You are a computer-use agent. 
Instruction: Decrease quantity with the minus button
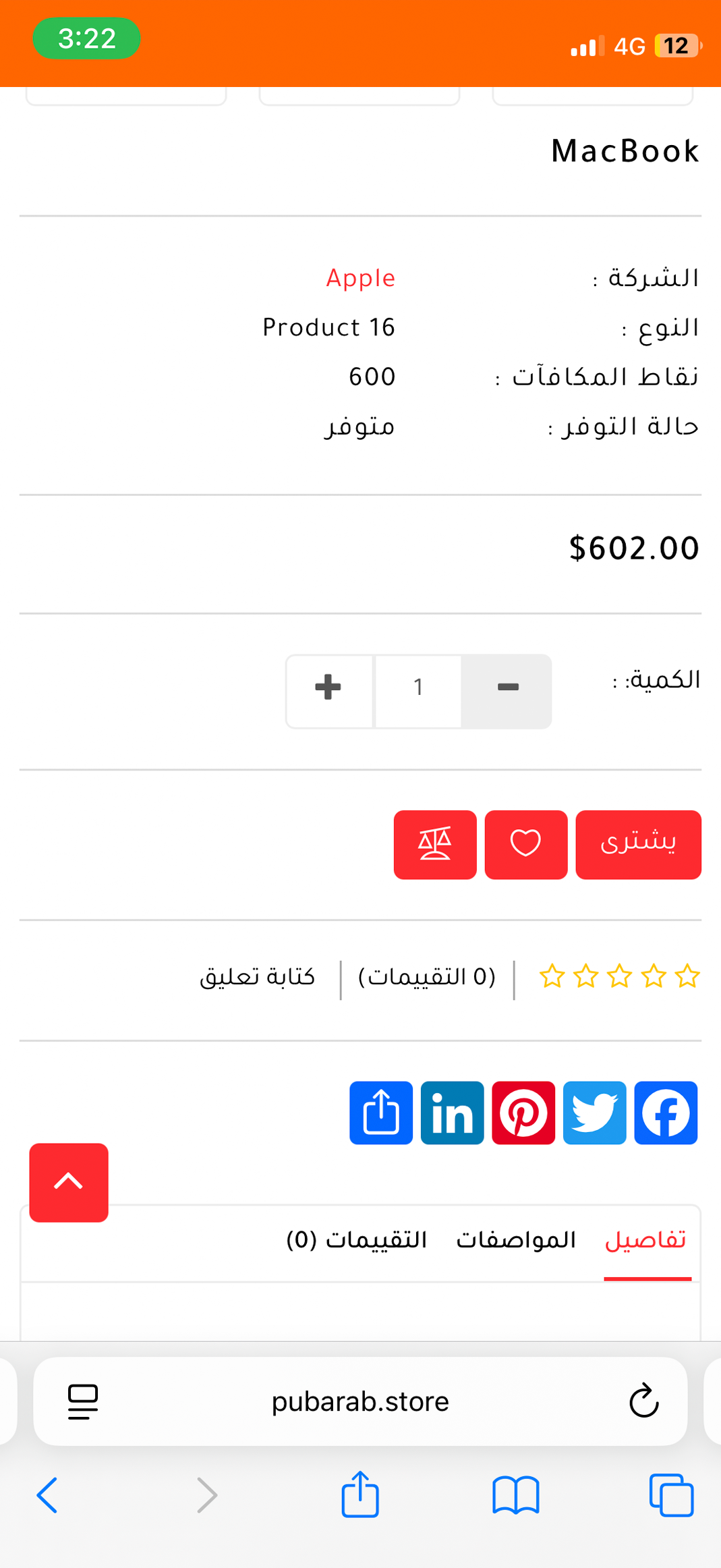pyautogui.click(x=507, y=688)
